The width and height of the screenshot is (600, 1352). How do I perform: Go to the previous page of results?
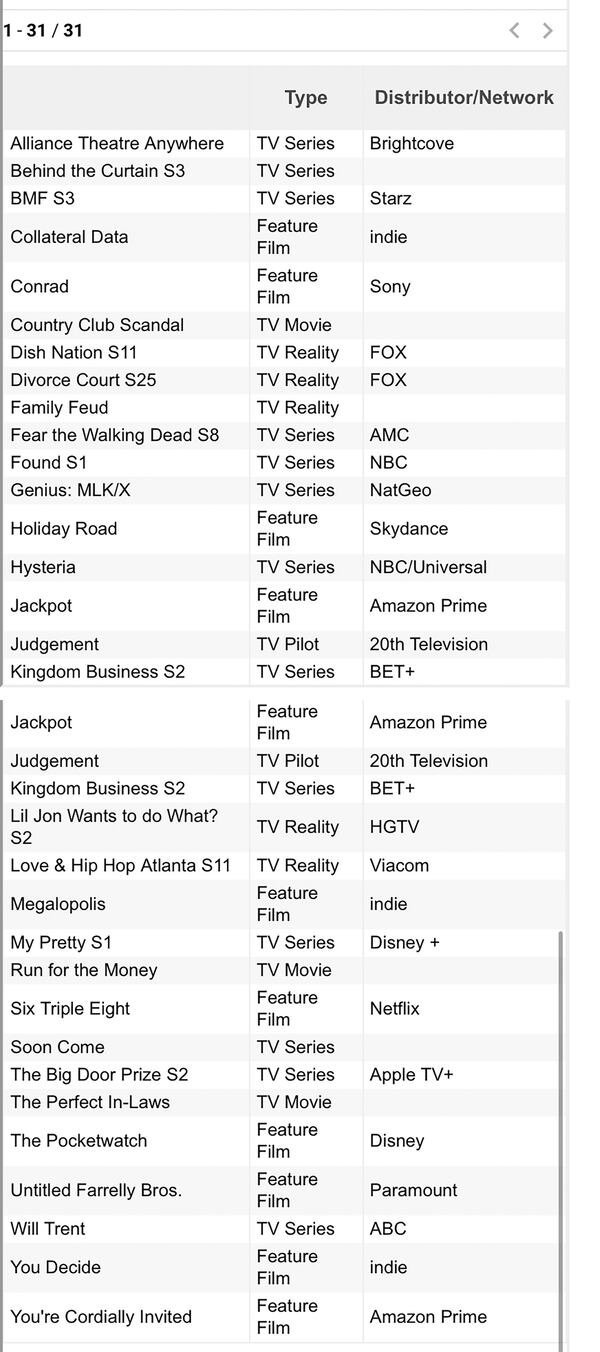tap(514, 31)
